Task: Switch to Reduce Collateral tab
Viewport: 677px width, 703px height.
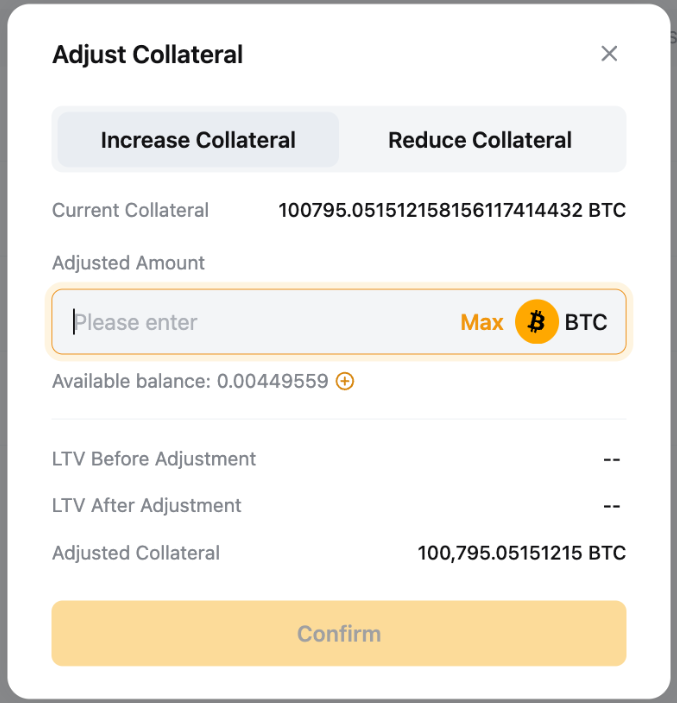Action: click(x=480, y=140)
